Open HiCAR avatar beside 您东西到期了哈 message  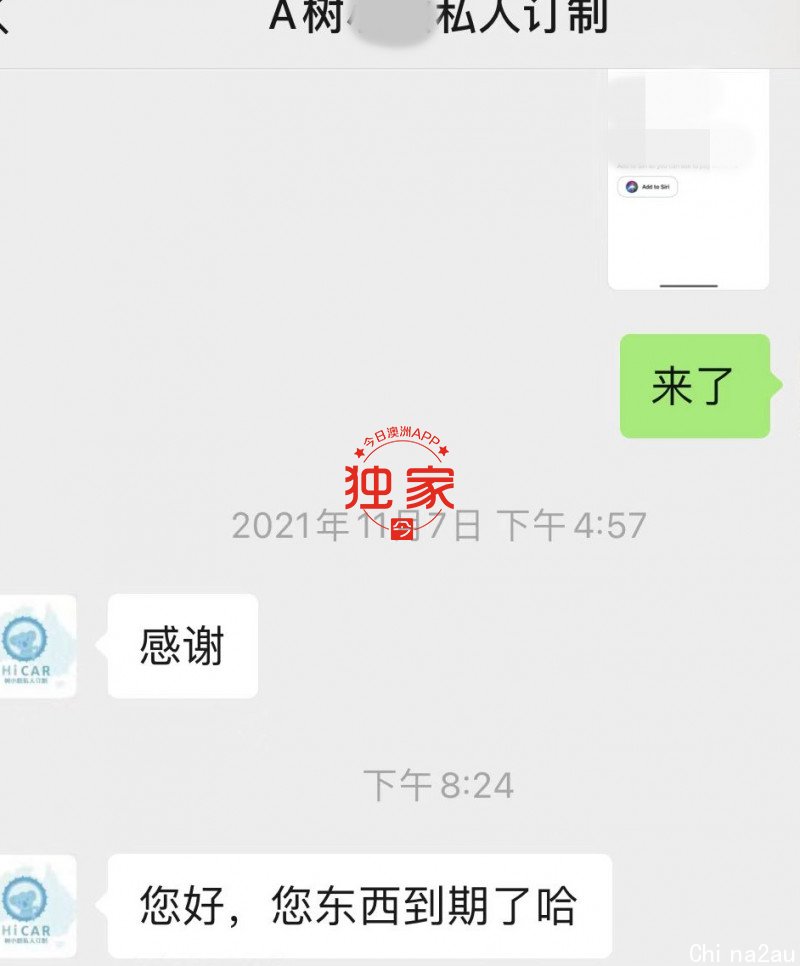click(37, 905)
